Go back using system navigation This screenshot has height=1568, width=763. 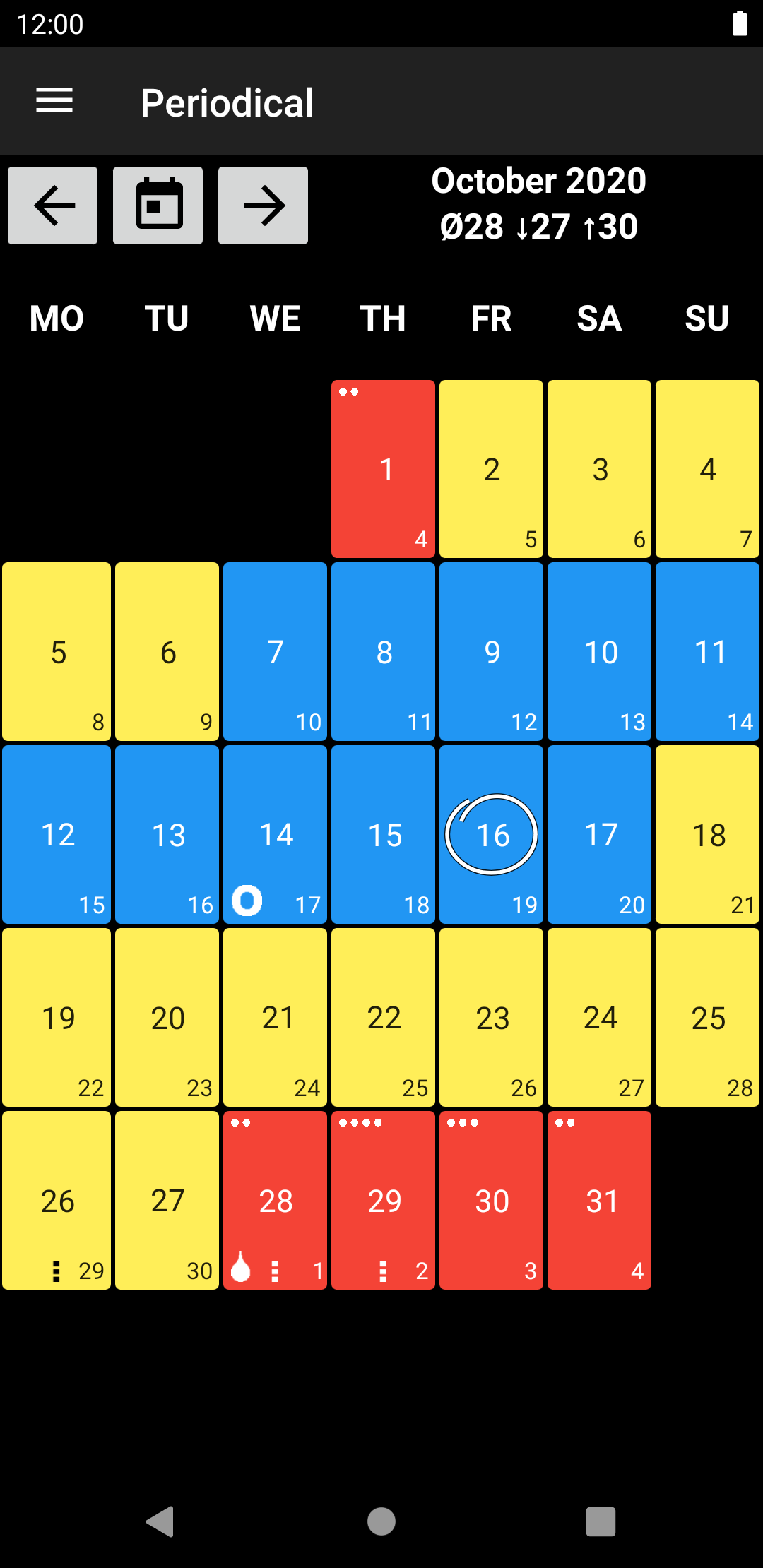(x=160, y=1521)
